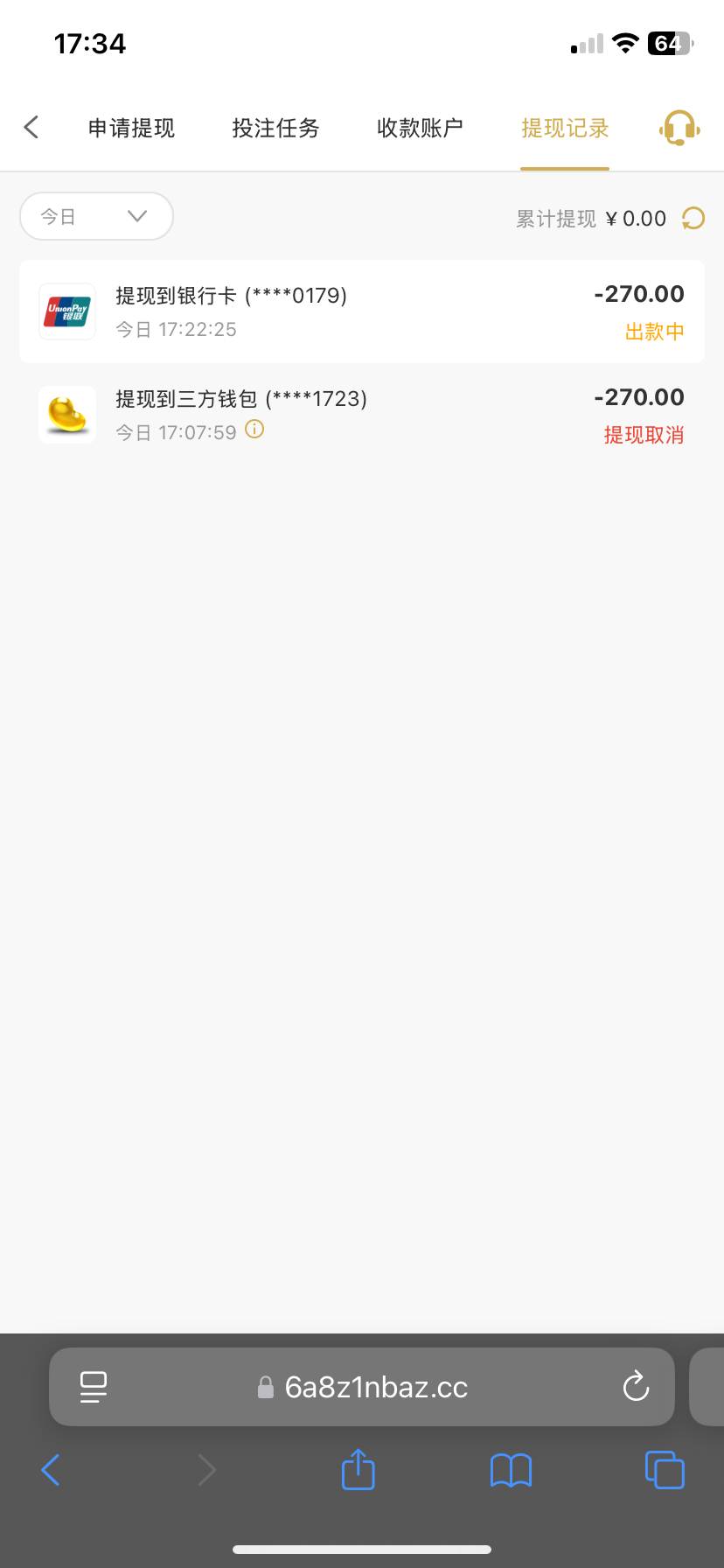This screenshot has height=1568, width=724.
Task: Expand the 今日 date filter dropdown
Action: [x=96, y=216]
